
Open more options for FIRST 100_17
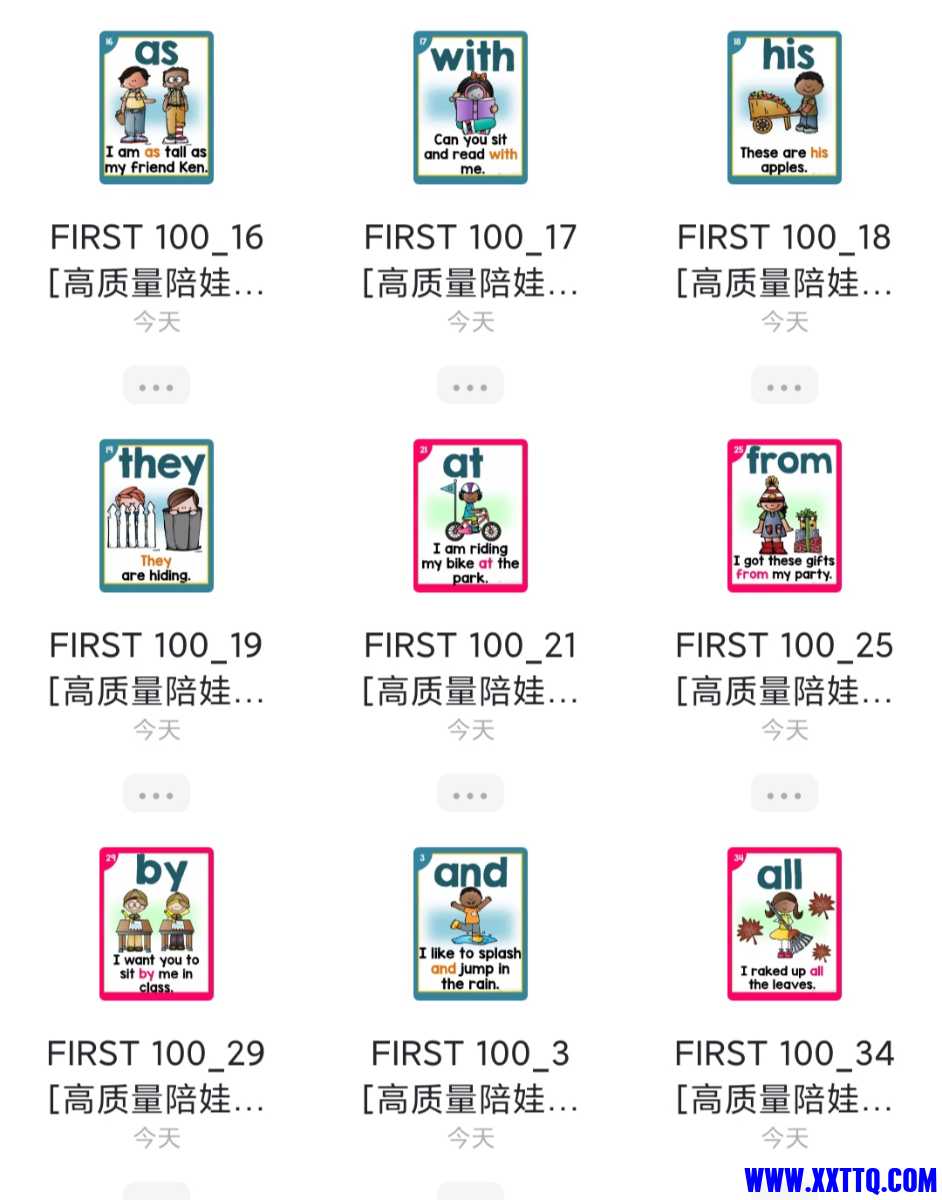(470, 387)
